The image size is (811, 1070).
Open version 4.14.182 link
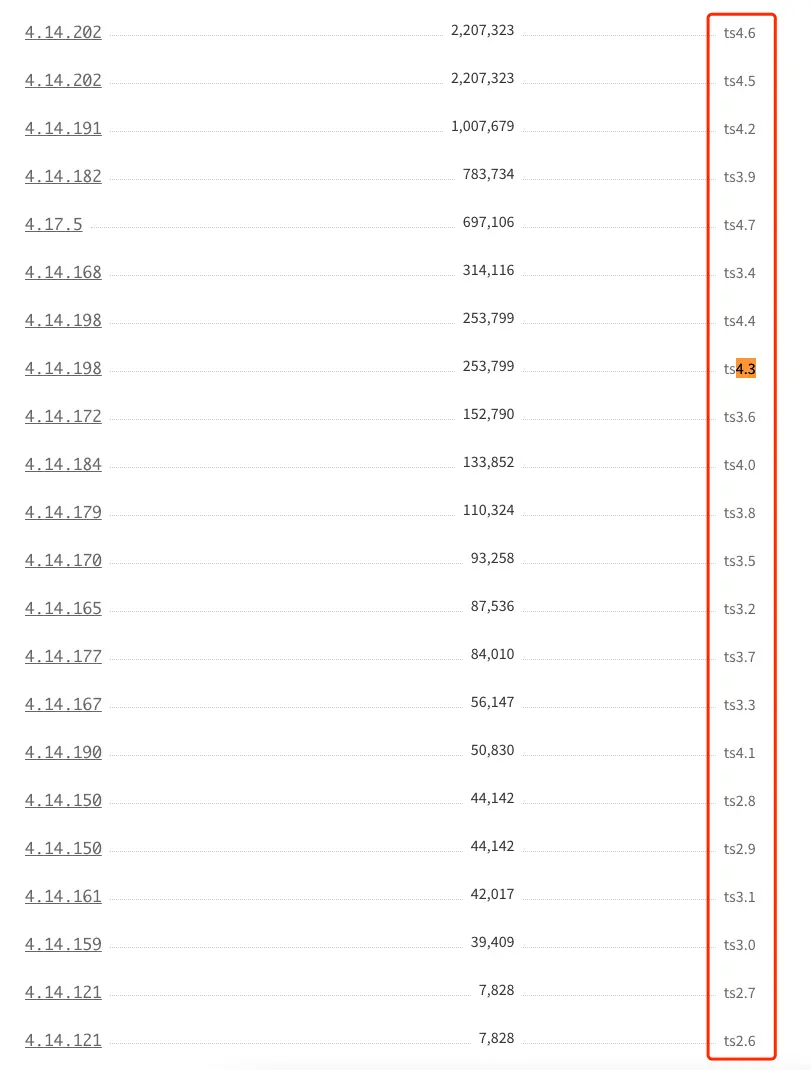click(63, 177)
